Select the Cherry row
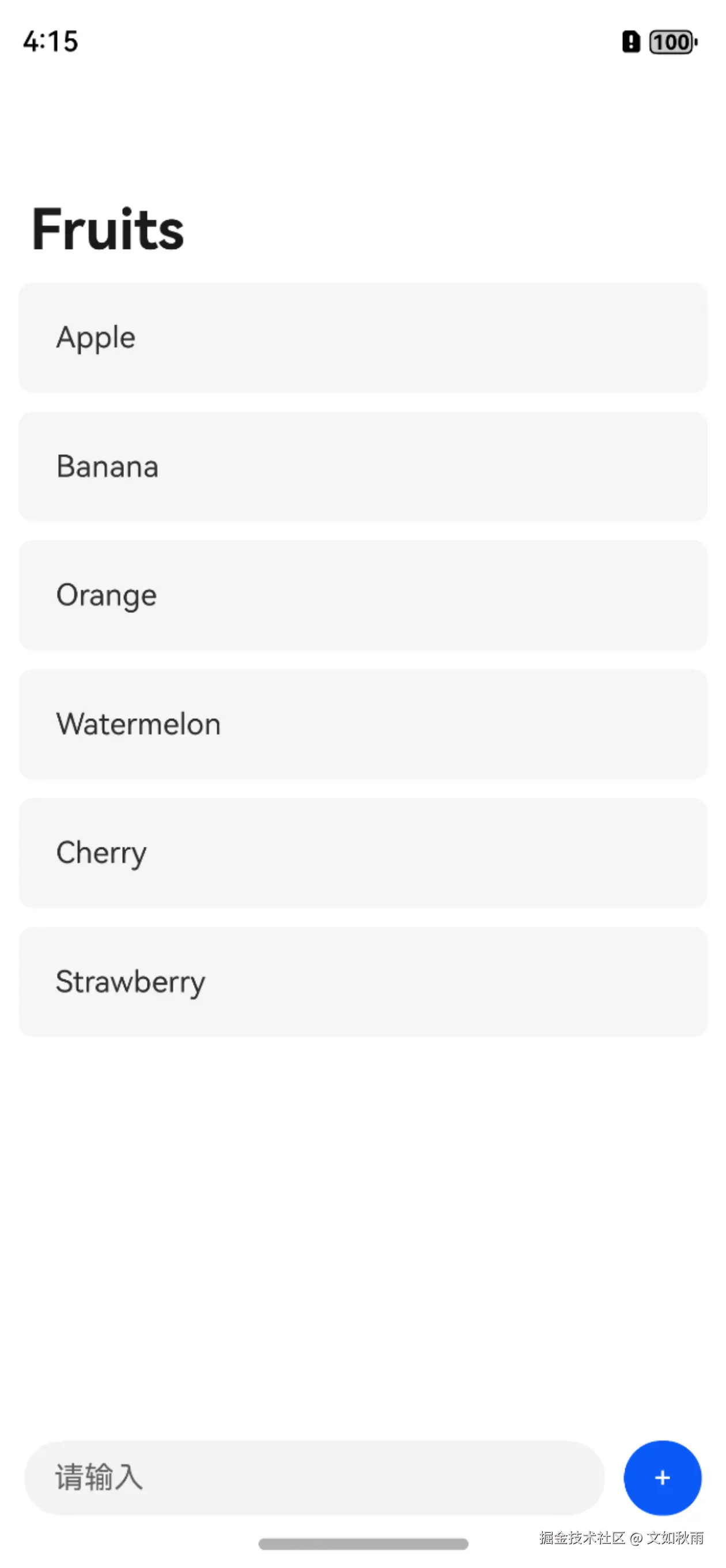726x1568 pixels. pyautogui.click(x=362, y=853)
